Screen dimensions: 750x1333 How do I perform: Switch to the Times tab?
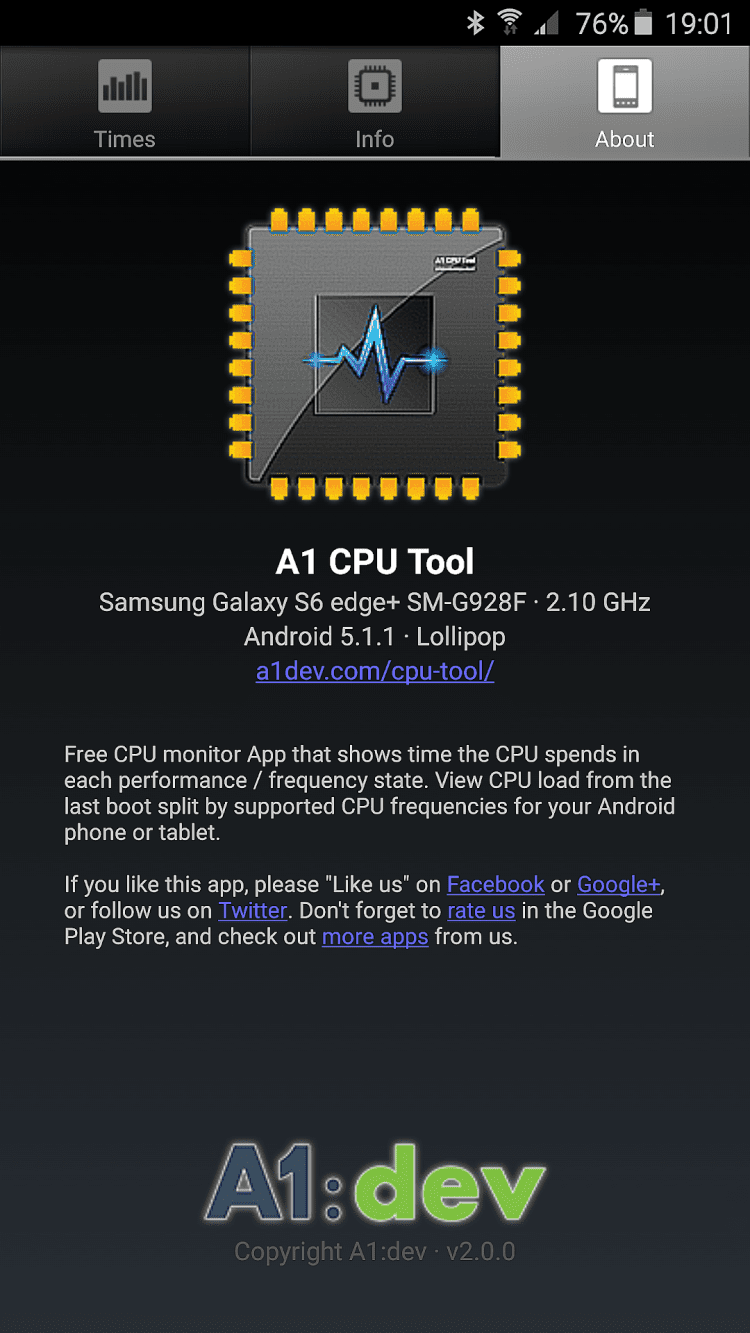click(124, 103)
